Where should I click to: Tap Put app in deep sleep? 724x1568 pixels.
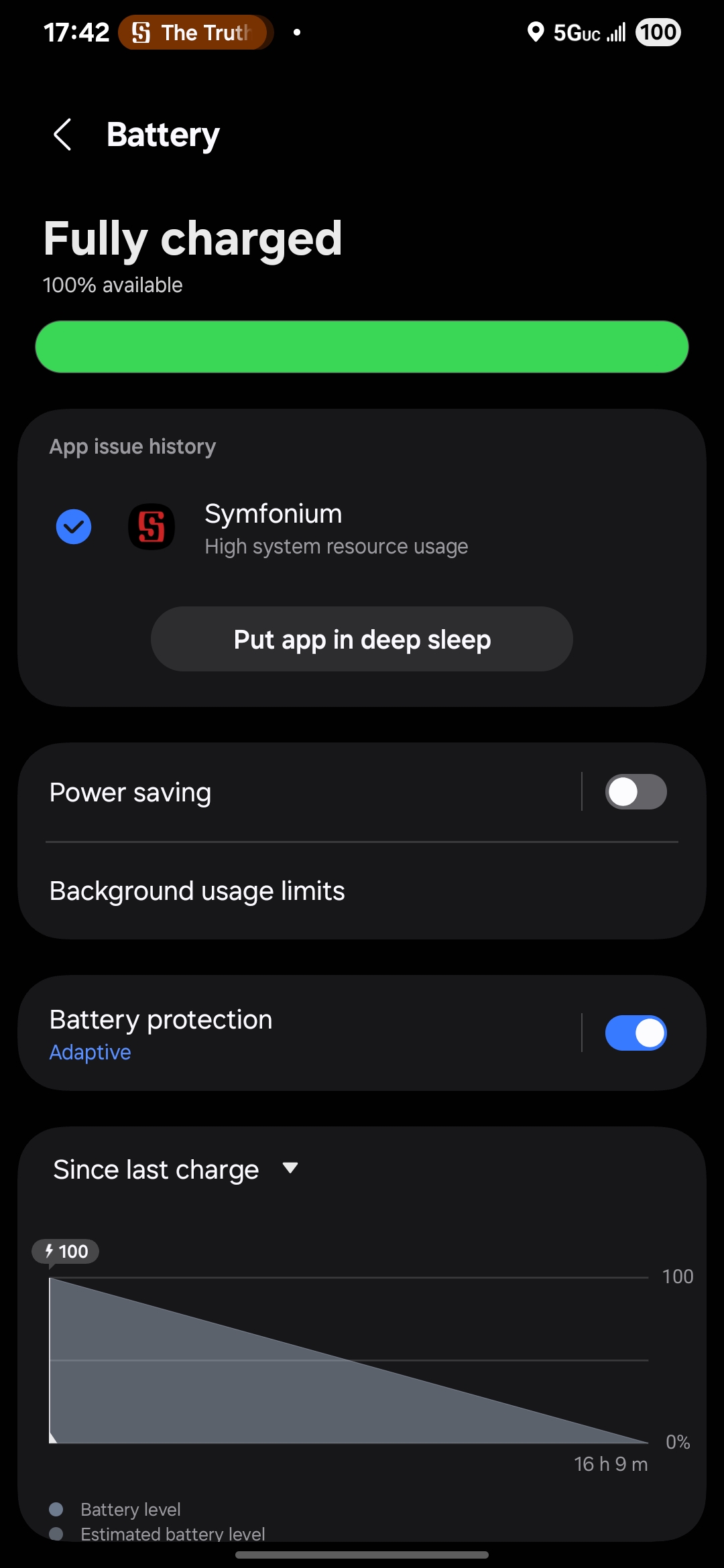point(362,639)
